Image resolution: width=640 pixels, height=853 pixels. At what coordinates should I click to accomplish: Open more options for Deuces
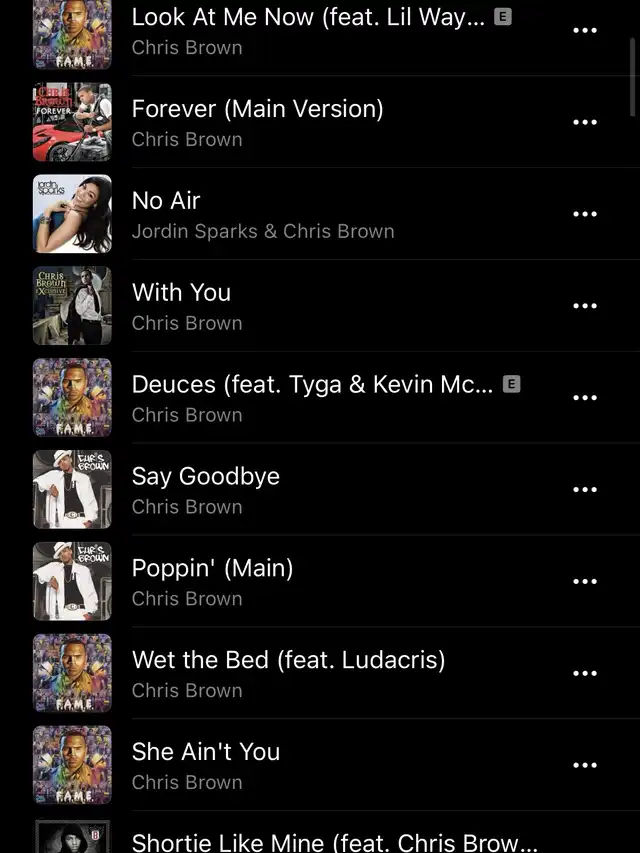click(x=585, y=398)
